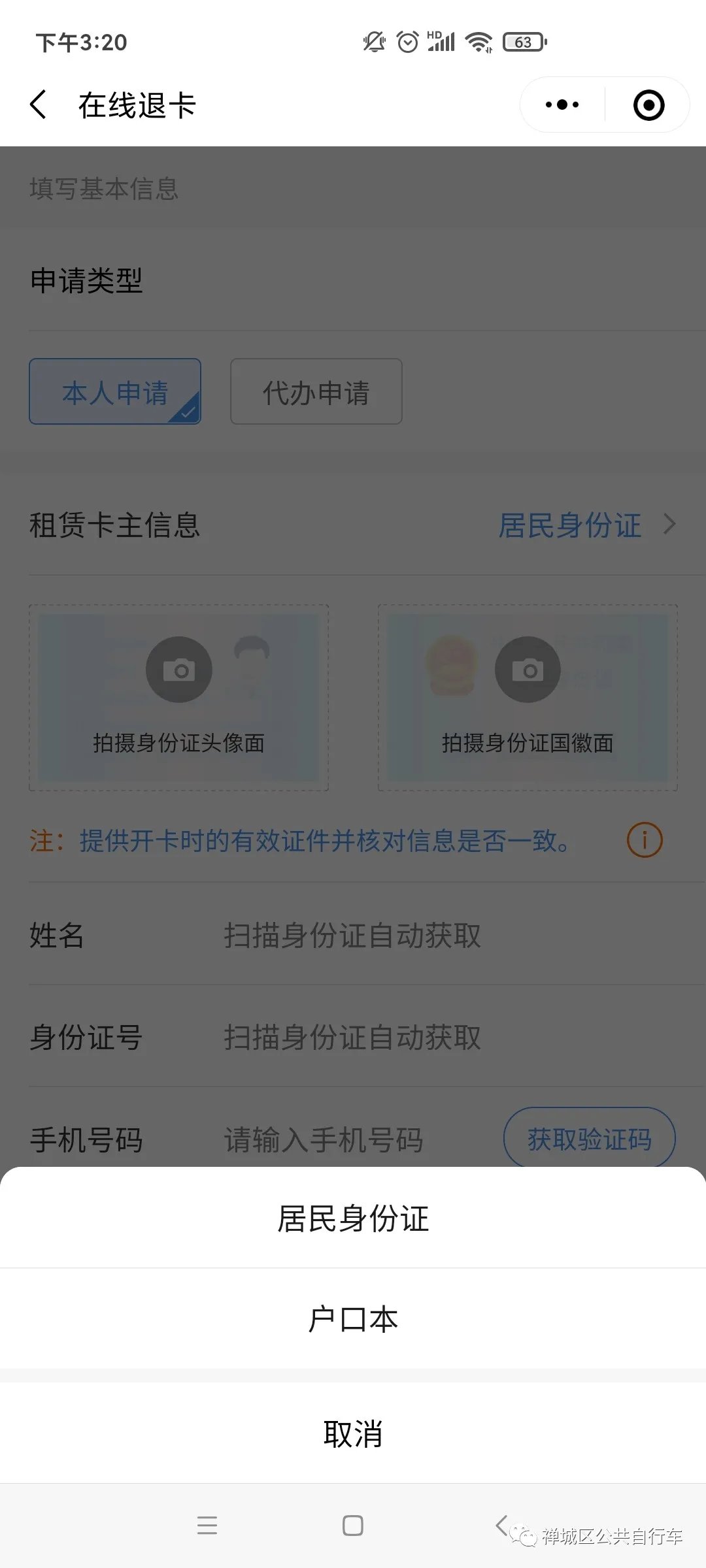Select 户口本 as document type
706x1568 pixels.
[353, 1320]
